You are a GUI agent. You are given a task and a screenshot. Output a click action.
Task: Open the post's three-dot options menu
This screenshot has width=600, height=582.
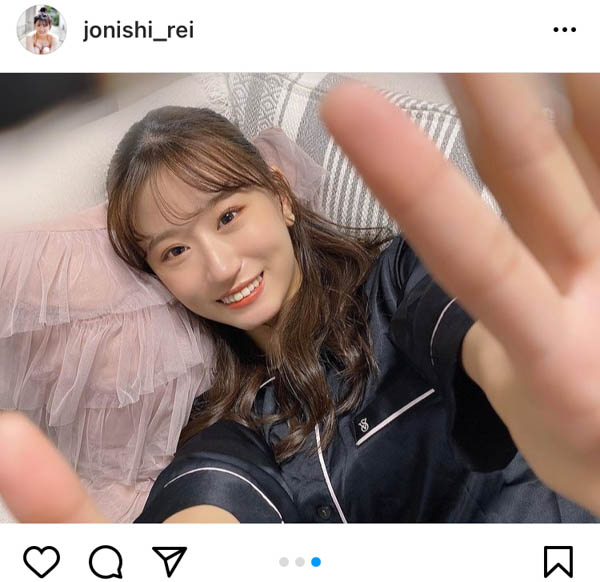[564, 31]
